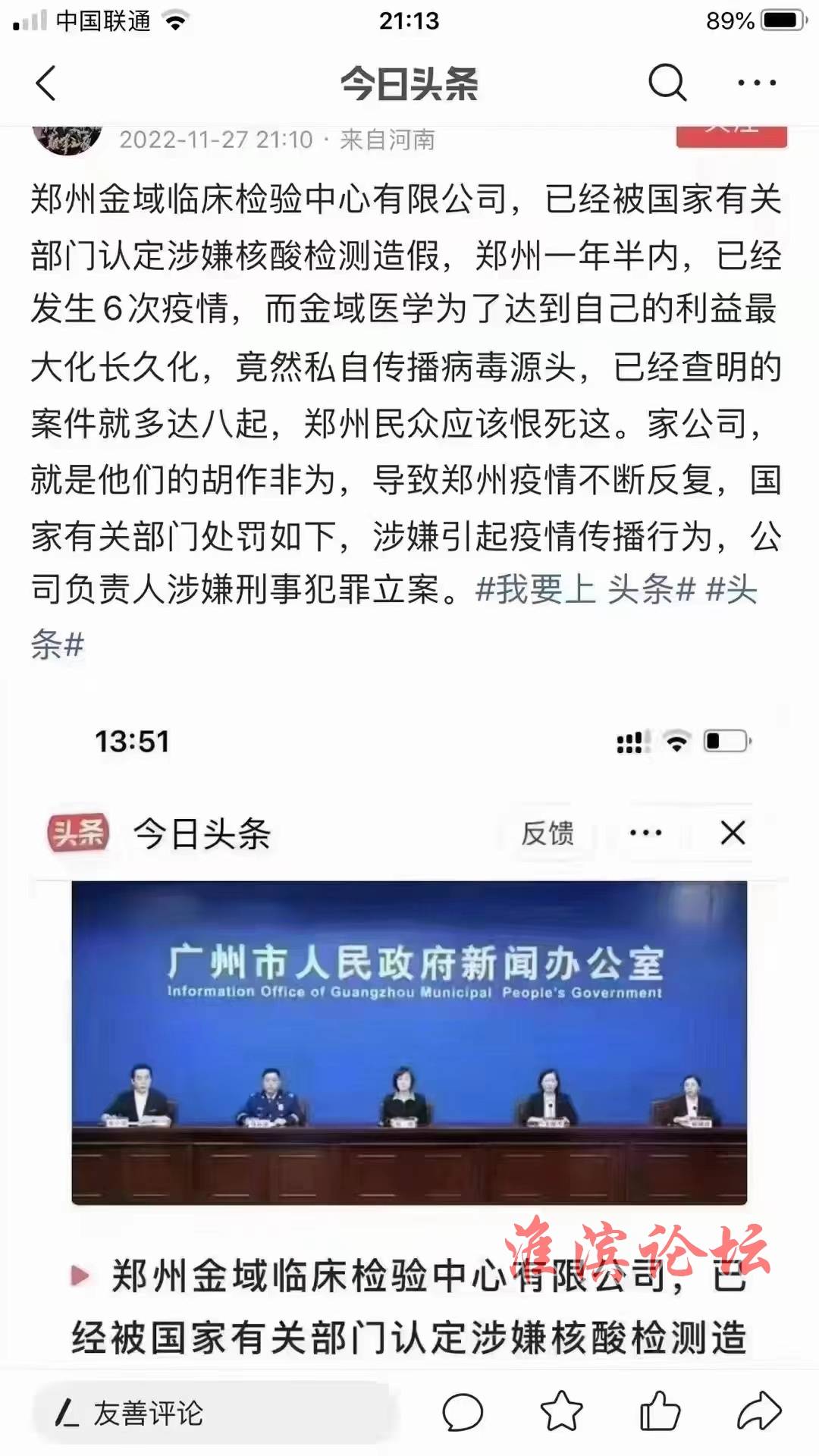This screenshot has width=819, height=1456.
Task: Open the comments bubble icon
Action: 463,1413
